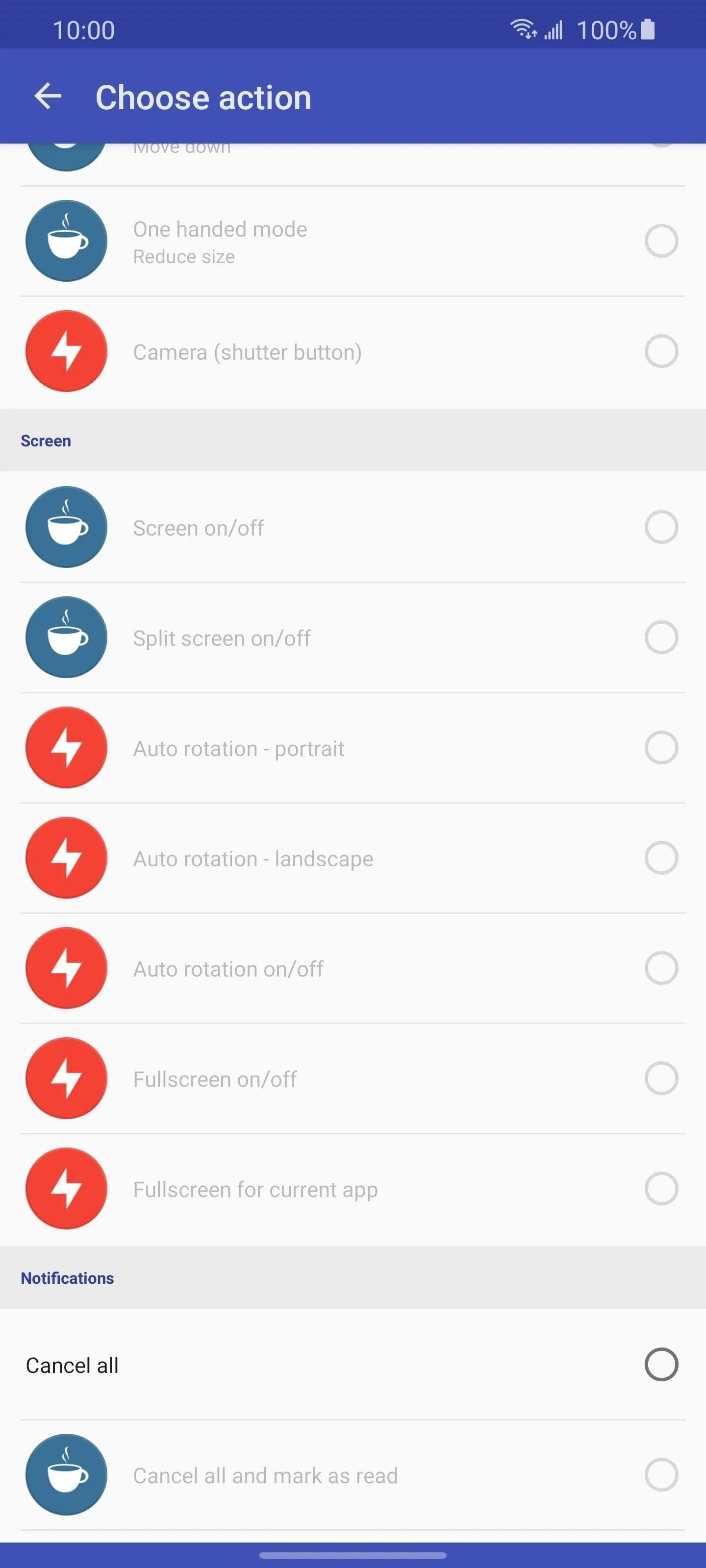Pick Fullscreen on/off action

click(x=353, y=1078)
